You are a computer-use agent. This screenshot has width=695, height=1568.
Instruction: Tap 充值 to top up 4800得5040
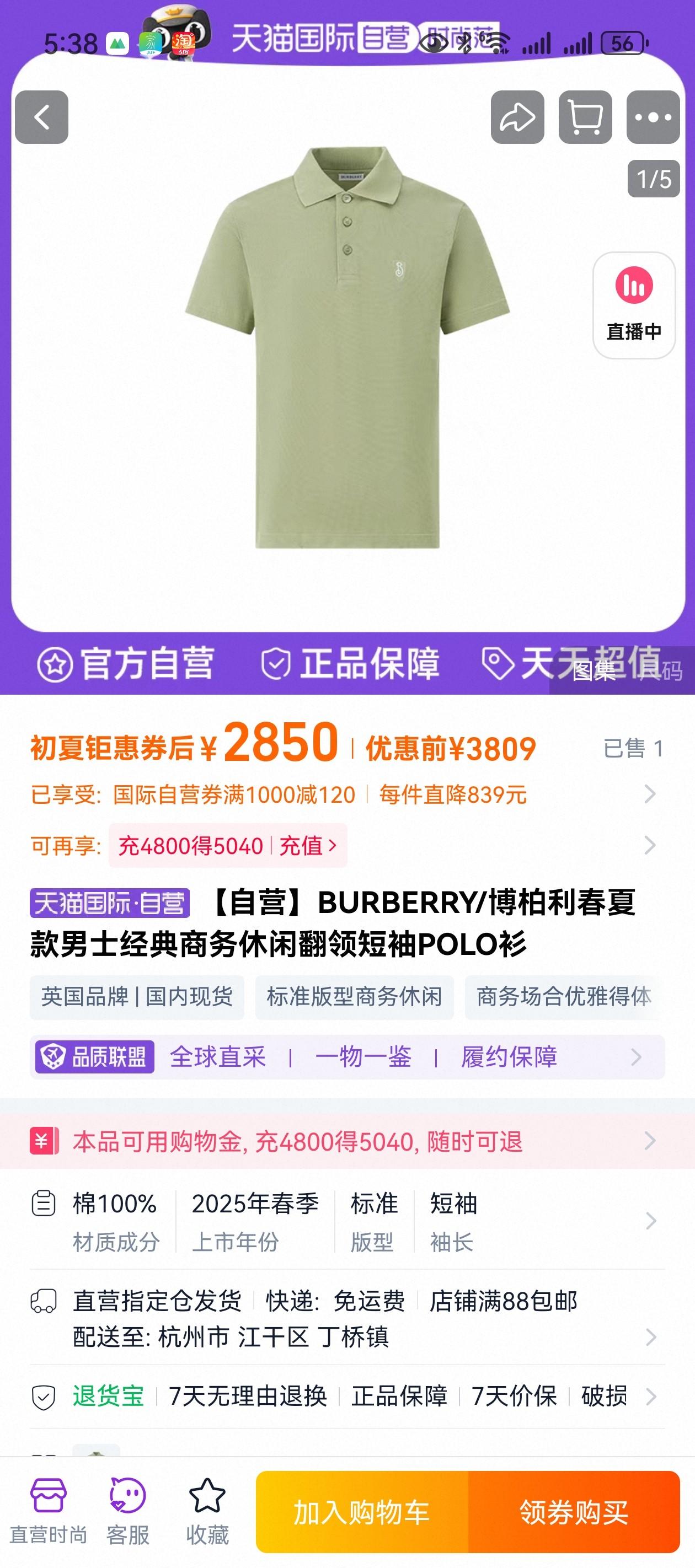pyautogui.click(x=307, y=846)
